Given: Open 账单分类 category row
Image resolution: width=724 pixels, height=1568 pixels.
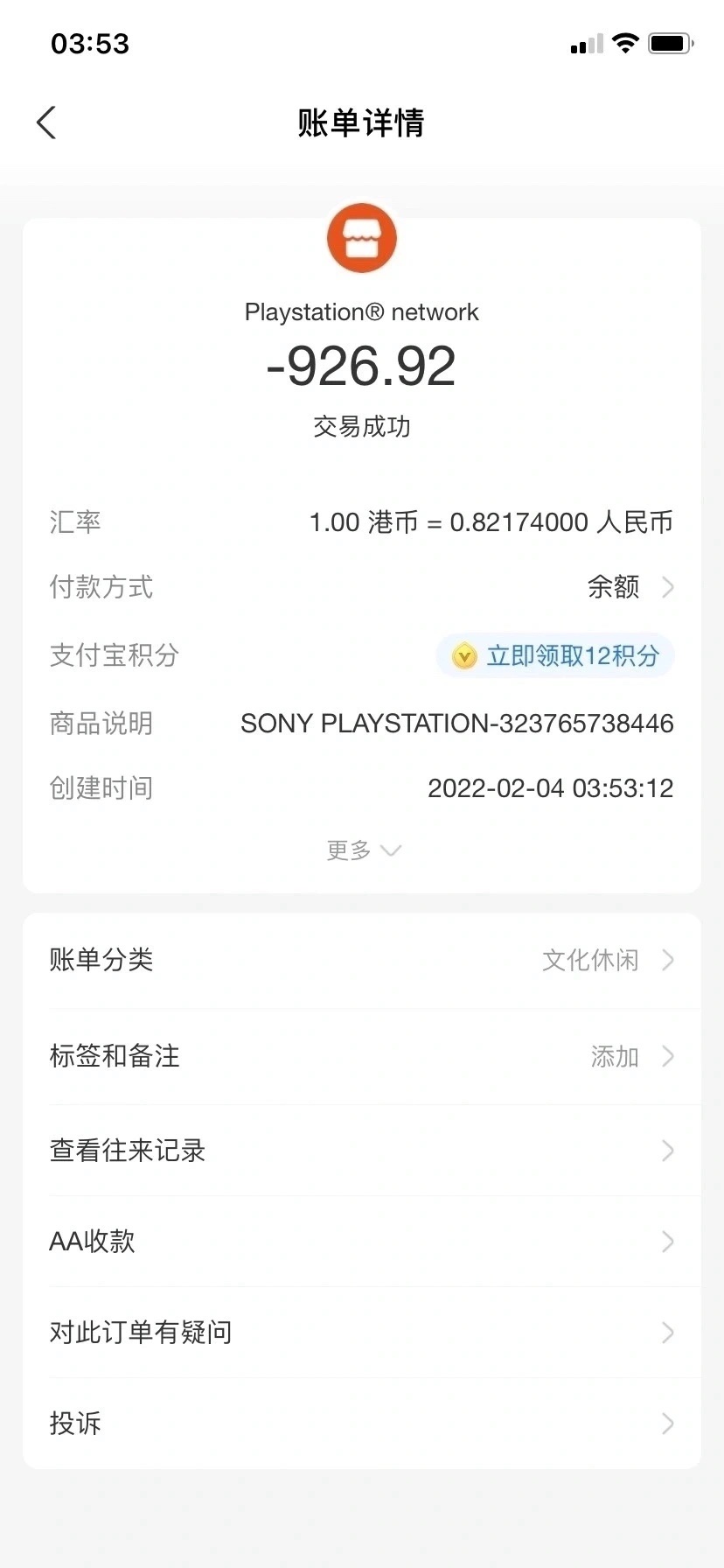Looking at the screenshot, I should [361, 960].
